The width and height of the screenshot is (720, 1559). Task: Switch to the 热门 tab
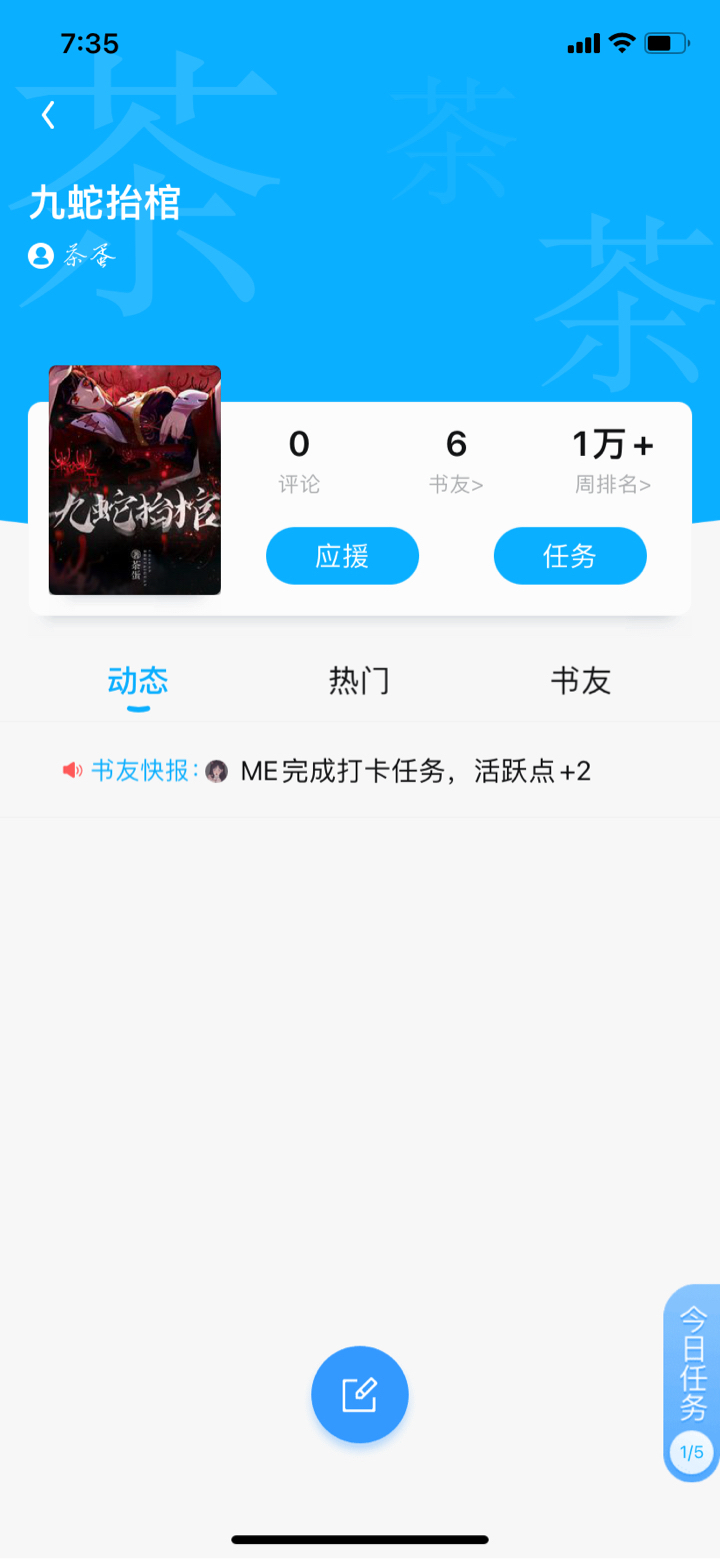[x=359, y=682]
